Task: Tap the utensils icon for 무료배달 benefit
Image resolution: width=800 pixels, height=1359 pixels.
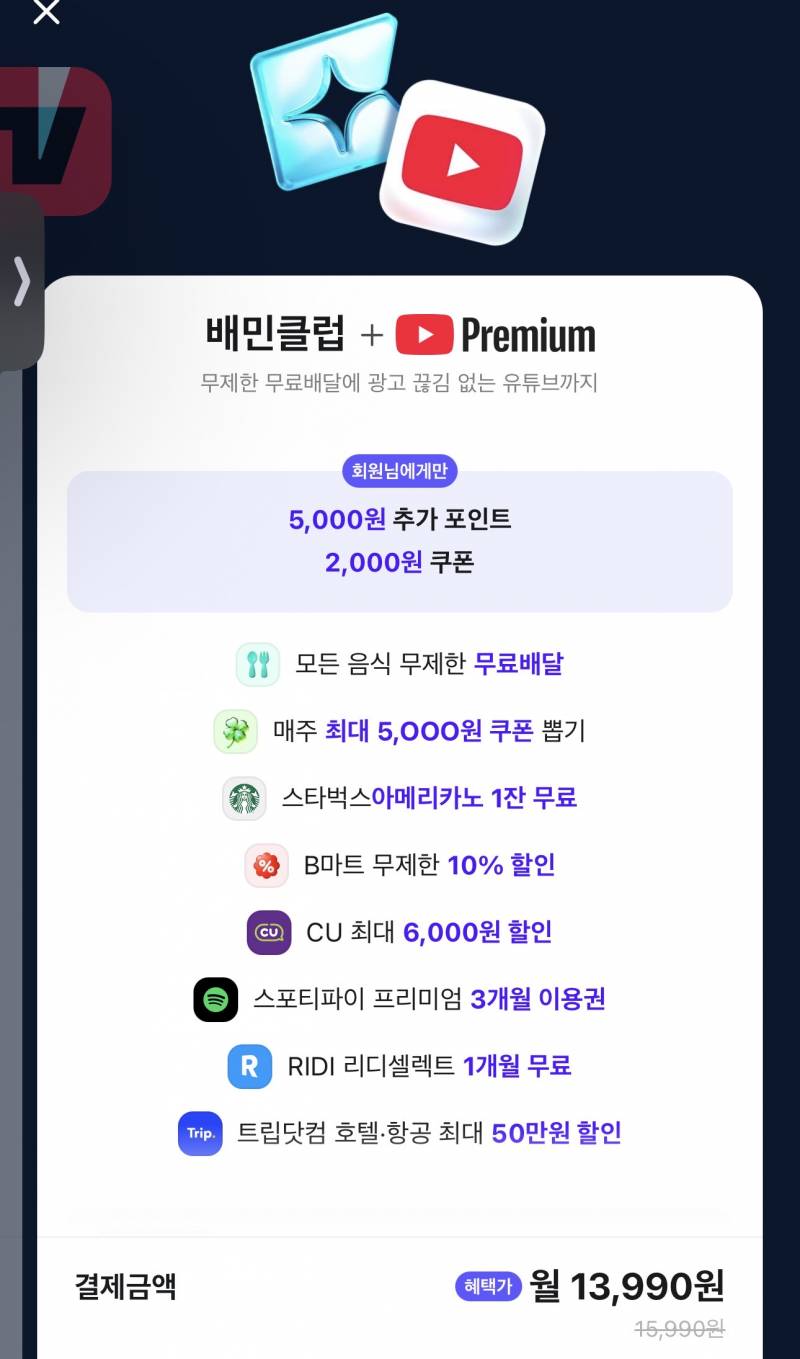Action: point(256,664)
